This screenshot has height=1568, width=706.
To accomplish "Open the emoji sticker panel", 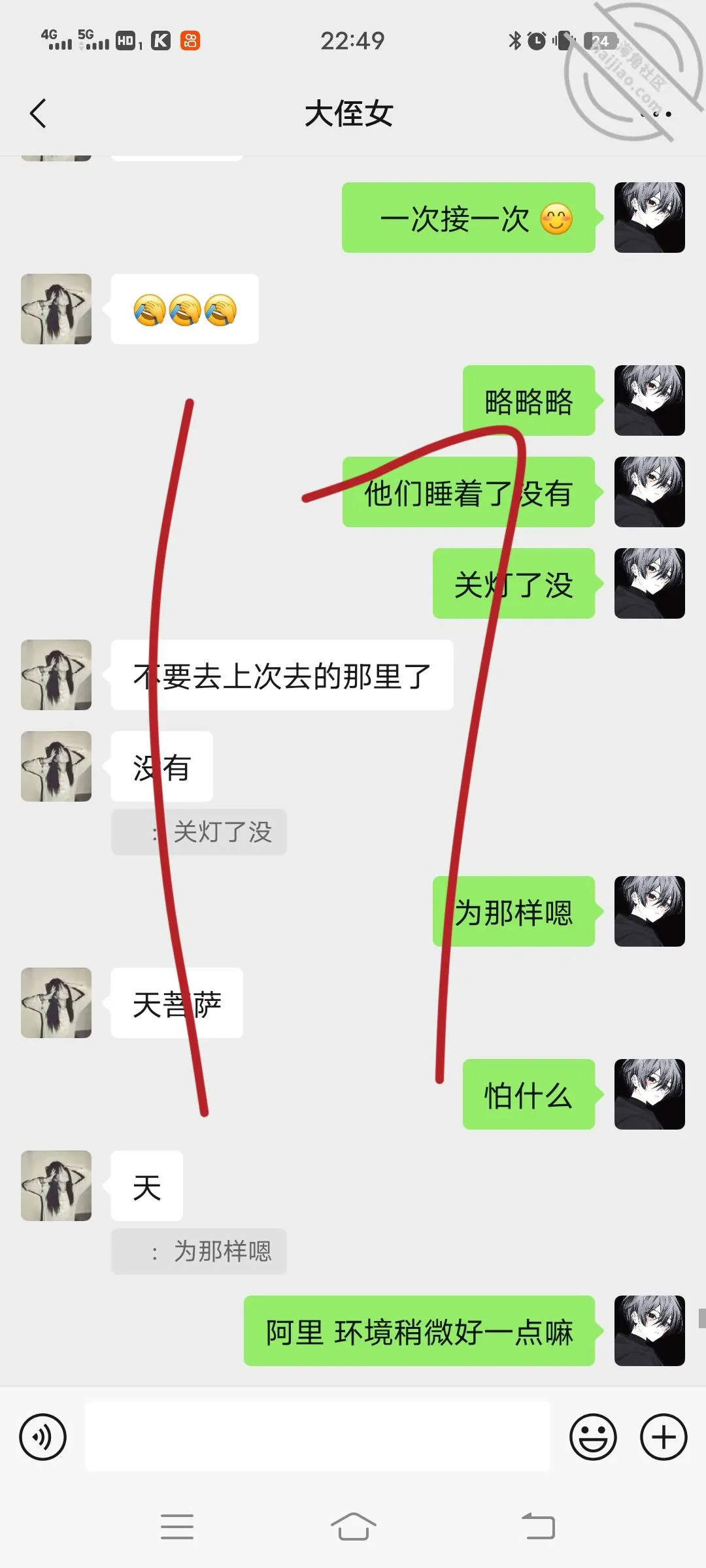I will tap(593, 1437).
